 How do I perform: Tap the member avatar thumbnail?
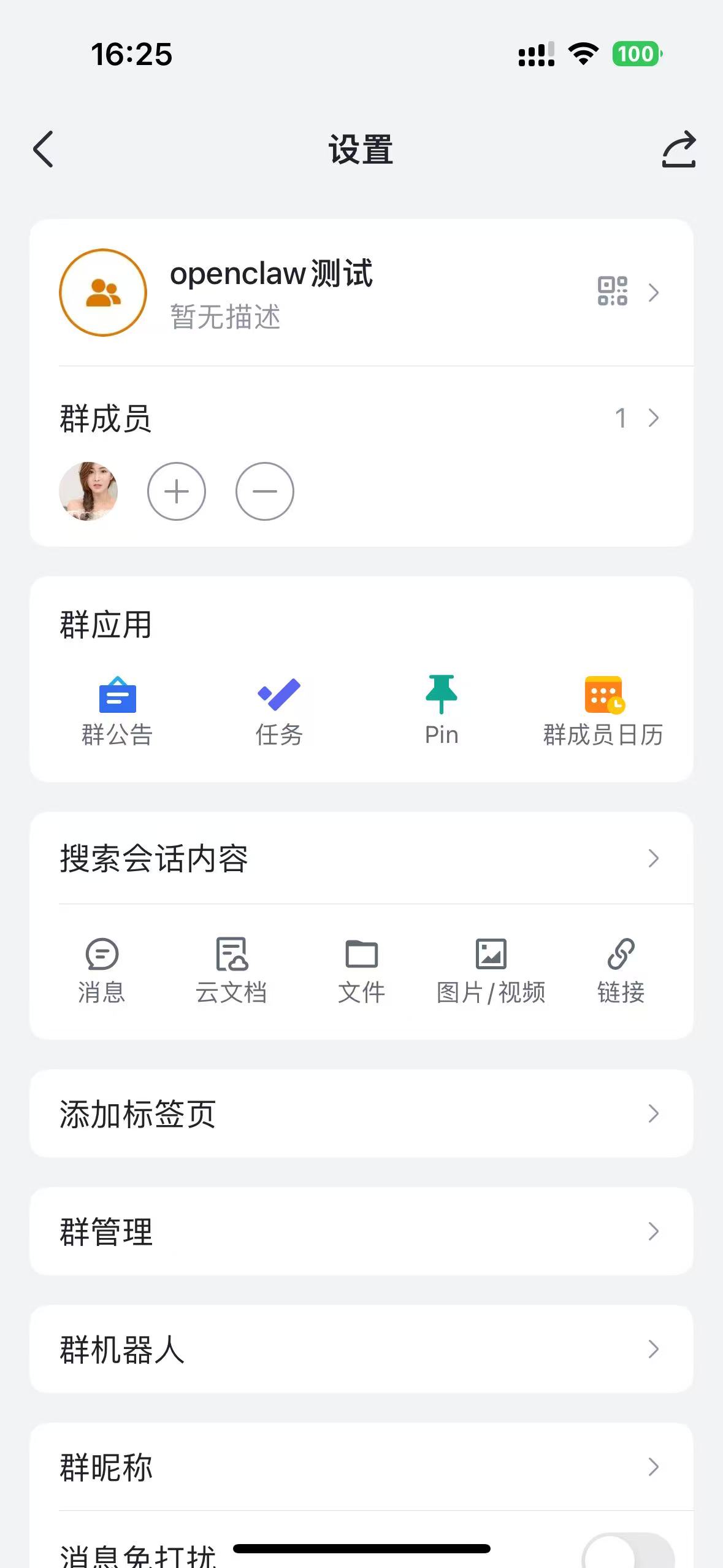click(x=88, y=491)
